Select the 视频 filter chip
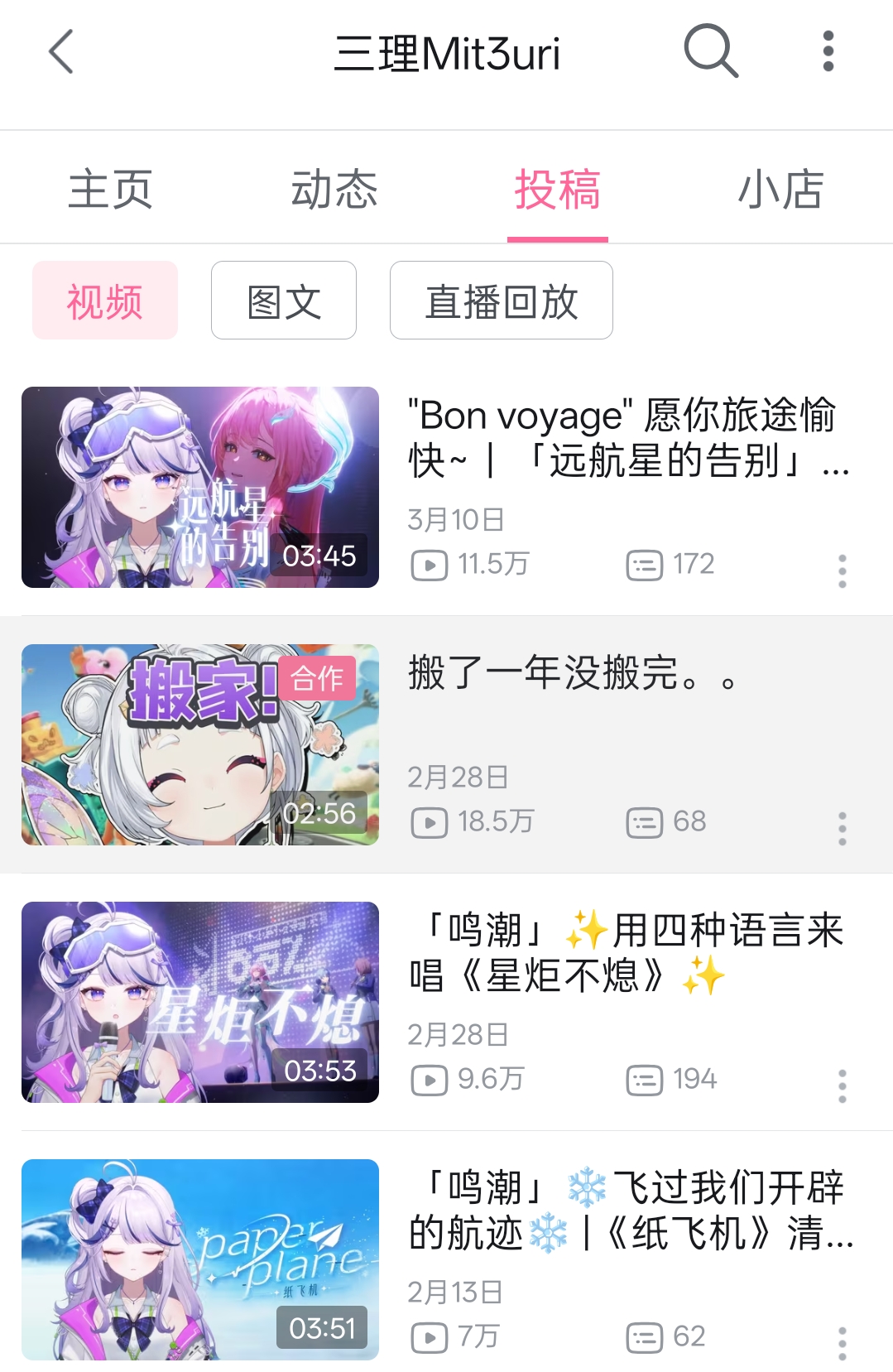Viewport: 893px width, 1372px height. [105, 301]
